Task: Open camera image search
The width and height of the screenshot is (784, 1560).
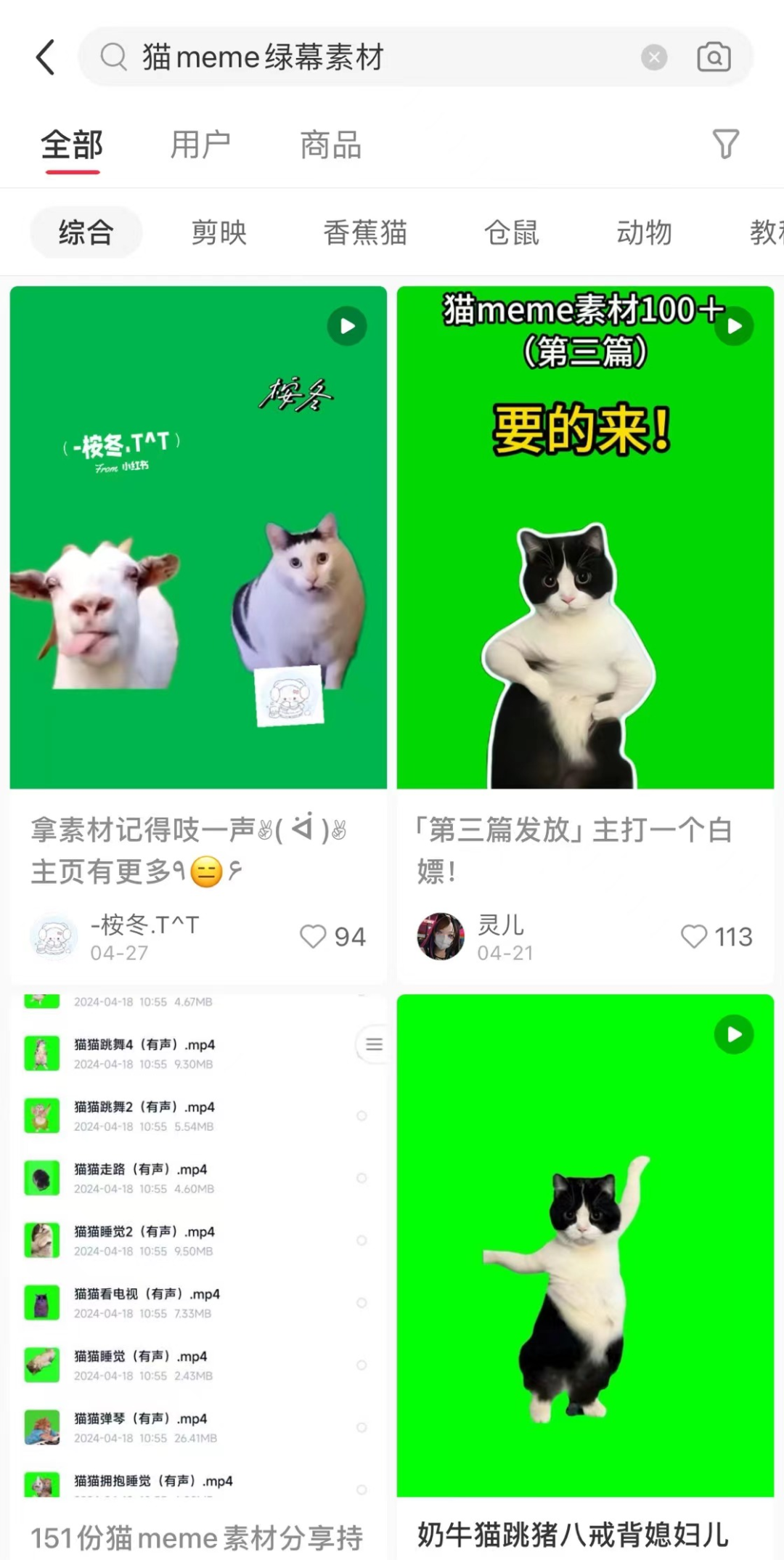Action: pyautogui.click(x=714, y=57)
